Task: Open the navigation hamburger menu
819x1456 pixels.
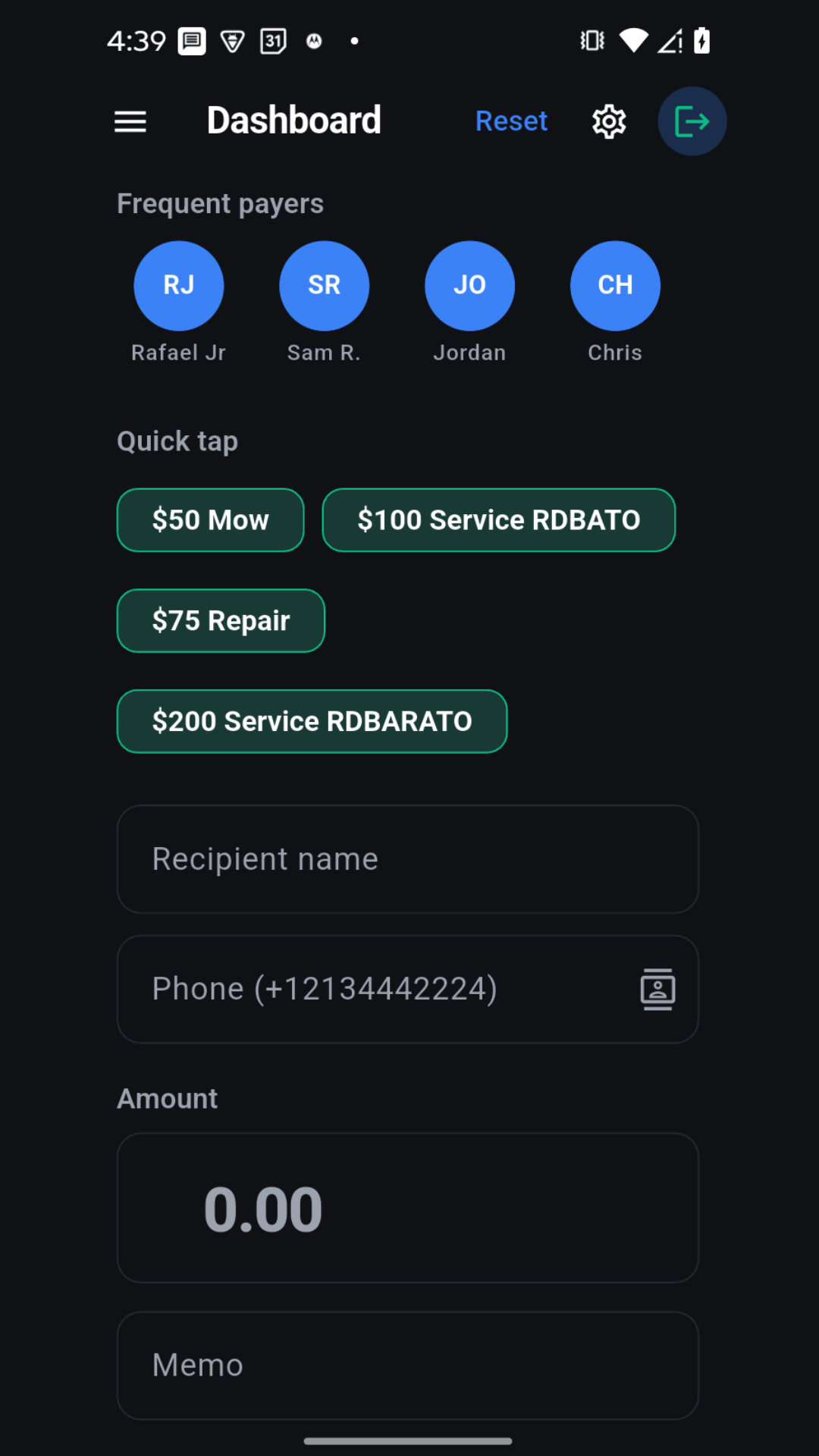Action: pos(130,121)
